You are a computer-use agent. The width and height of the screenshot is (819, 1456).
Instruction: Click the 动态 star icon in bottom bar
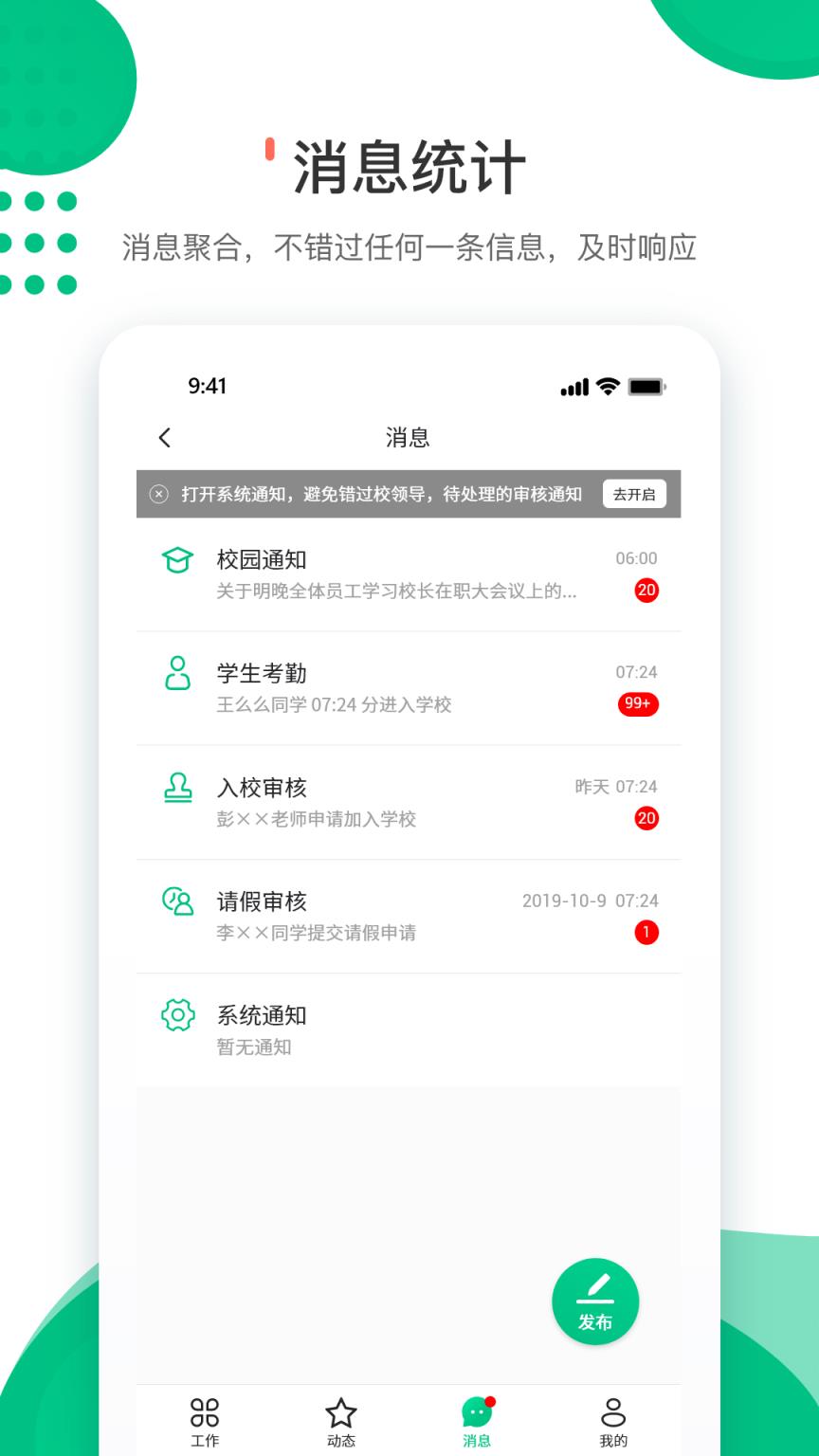(341, 1410)
